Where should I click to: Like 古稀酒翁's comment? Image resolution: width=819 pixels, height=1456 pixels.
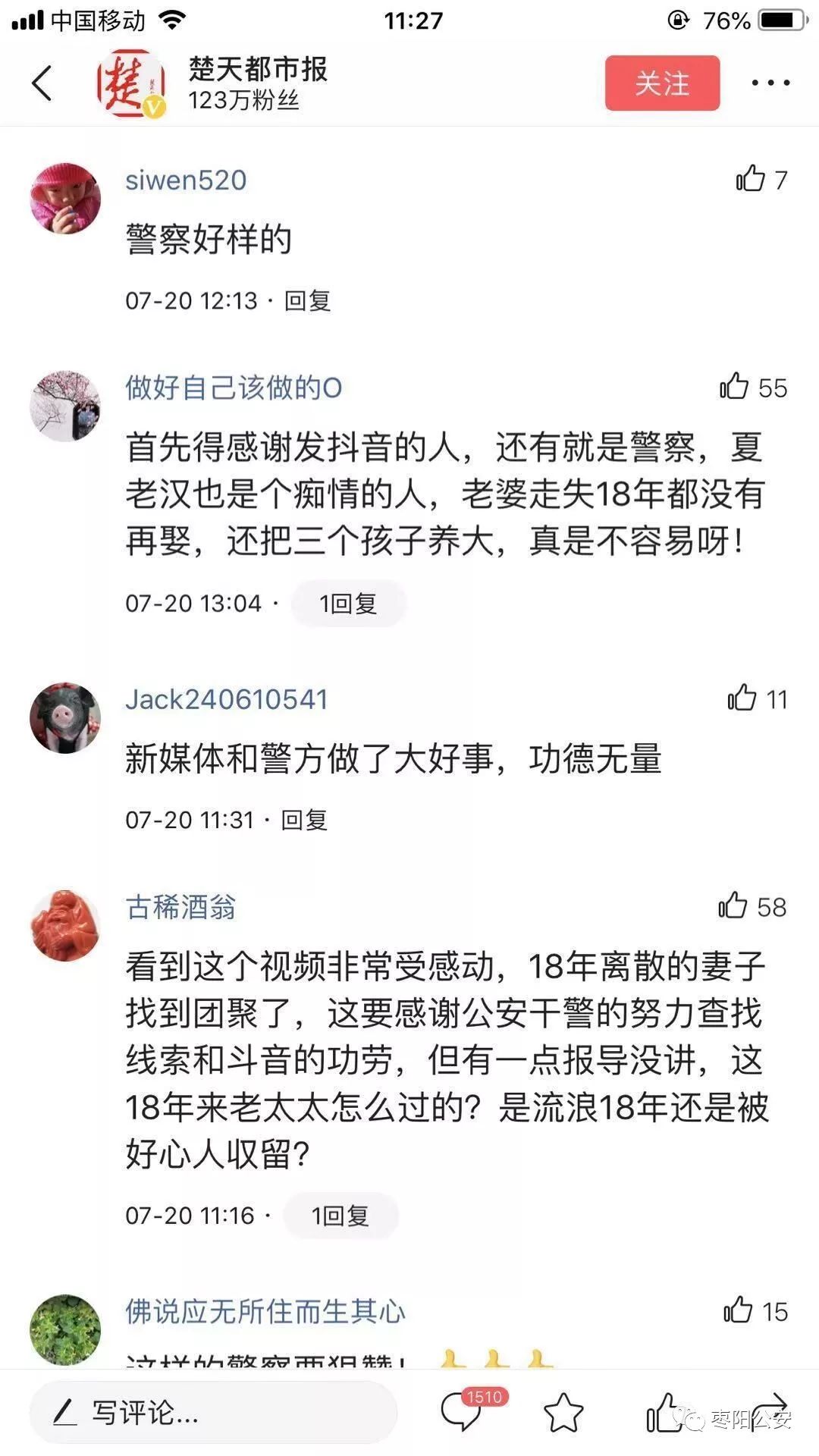(733, 906)
